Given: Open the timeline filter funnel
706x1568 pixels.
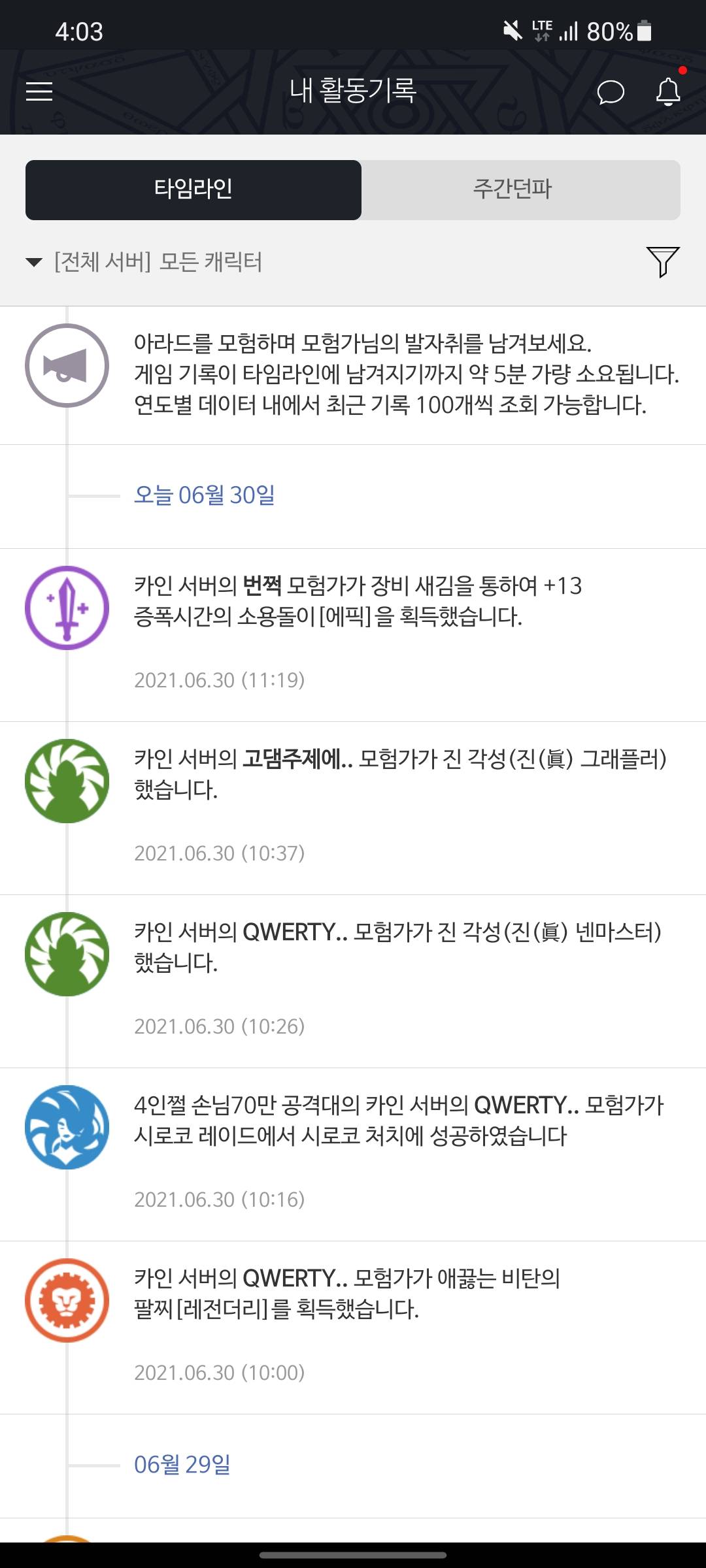Looking at the screenshot, I should pos(662,262).
